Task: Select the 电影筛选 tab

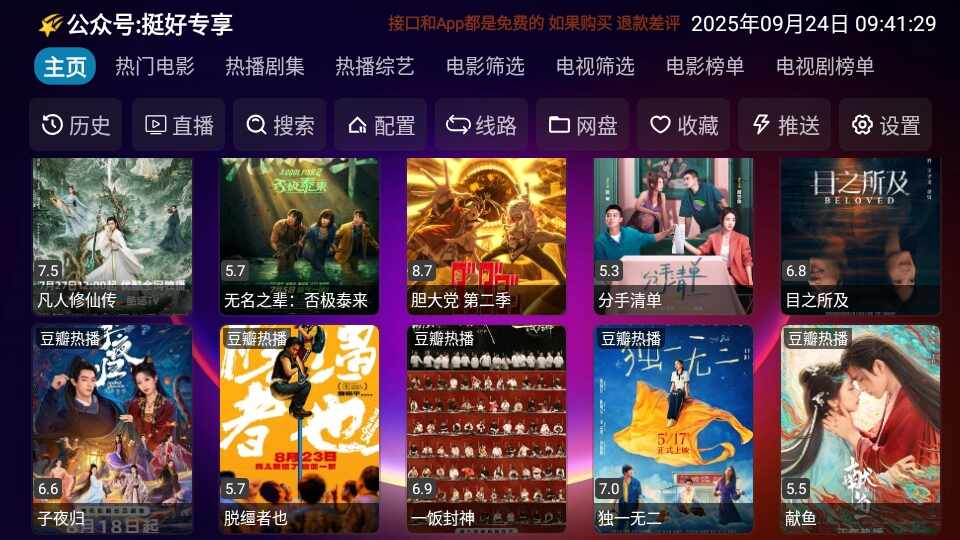Action: (x=485, y=67)
